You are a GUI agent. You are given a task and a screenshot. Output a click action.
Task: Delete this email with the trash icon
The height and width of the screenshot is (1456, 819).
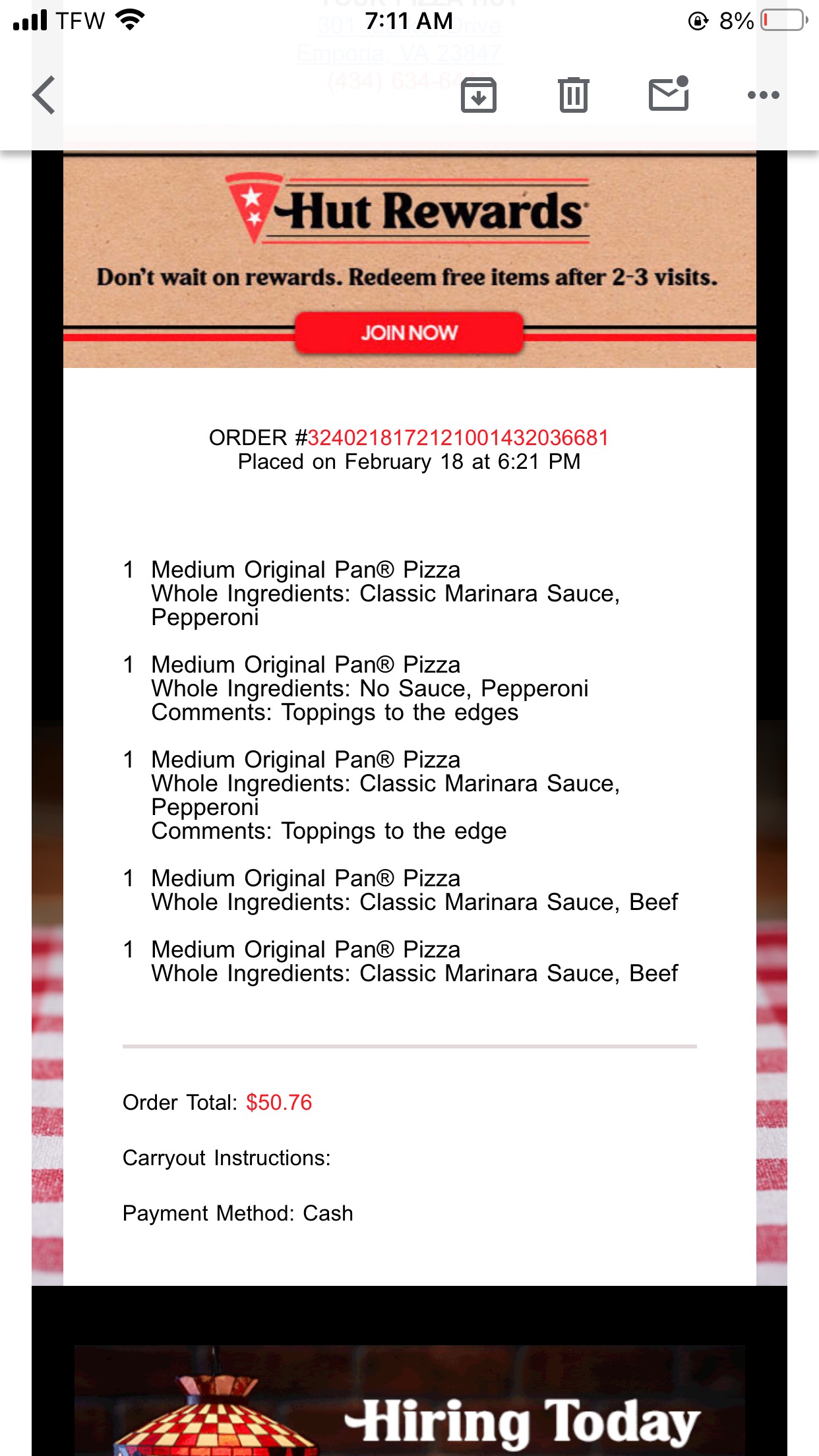[x=573, y=96]
